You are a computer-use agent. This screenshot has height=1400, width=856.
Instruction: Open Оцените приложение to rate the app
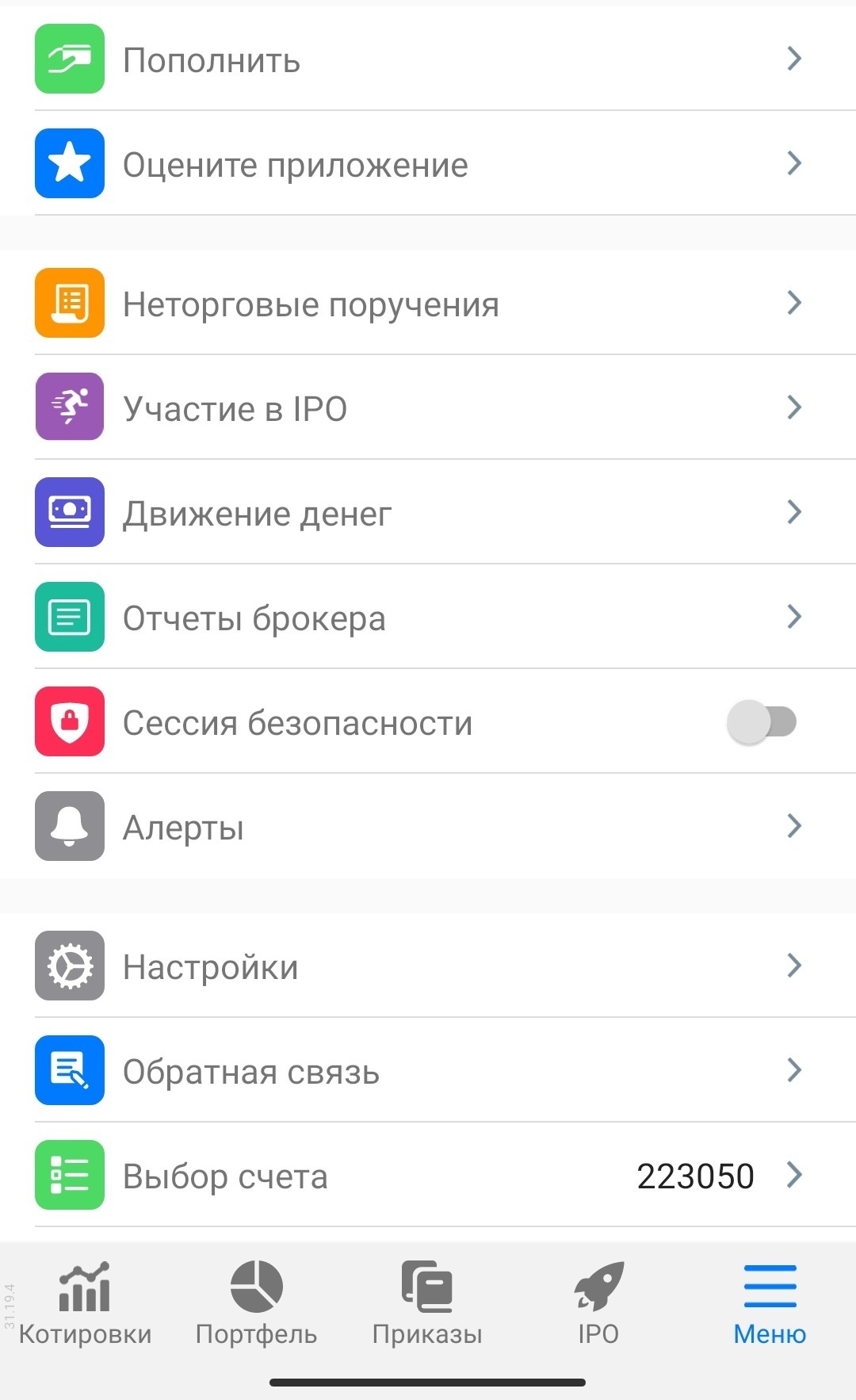coord(428,164)
